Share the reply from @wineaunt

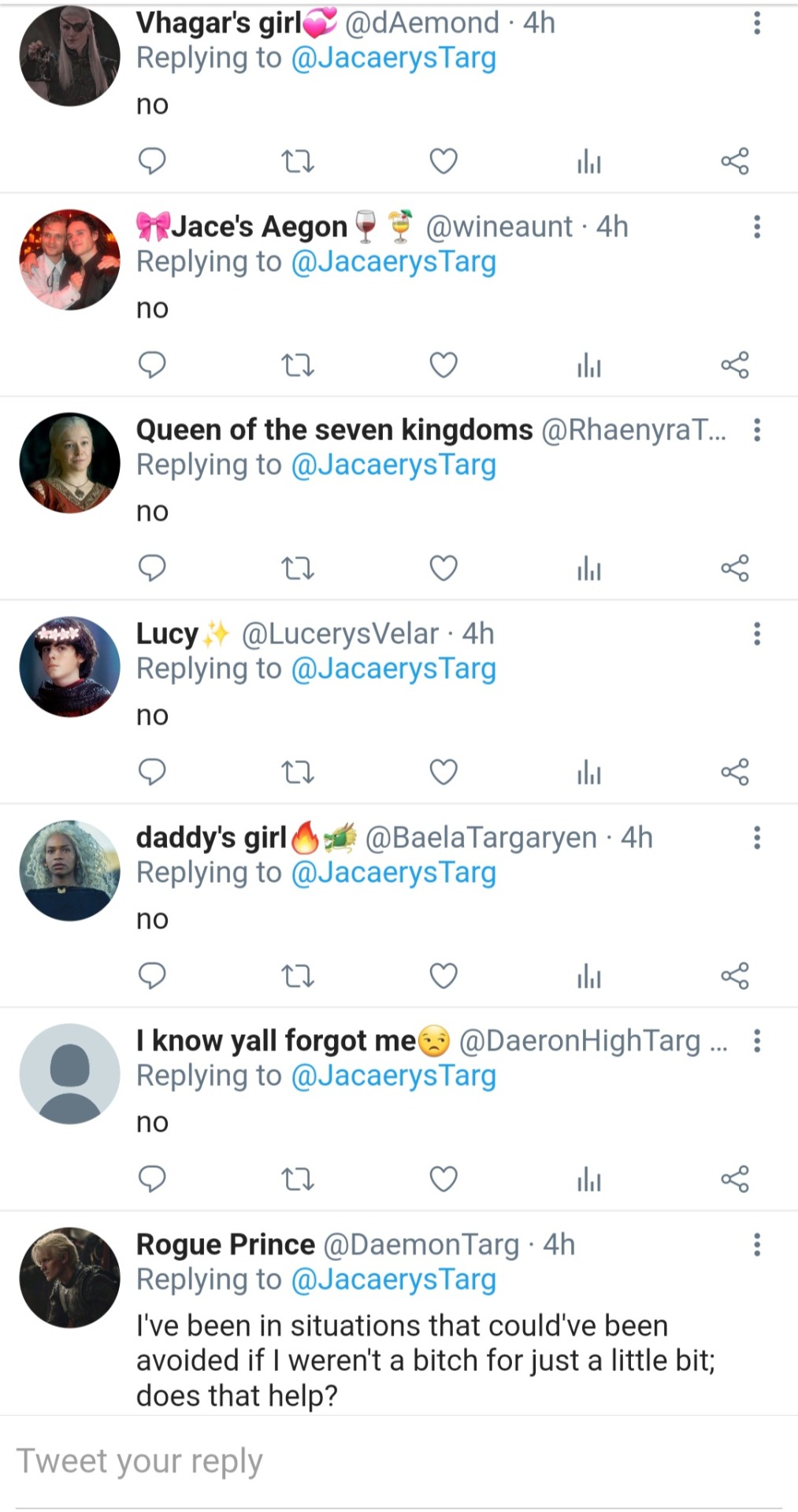[x=734, y=365]
